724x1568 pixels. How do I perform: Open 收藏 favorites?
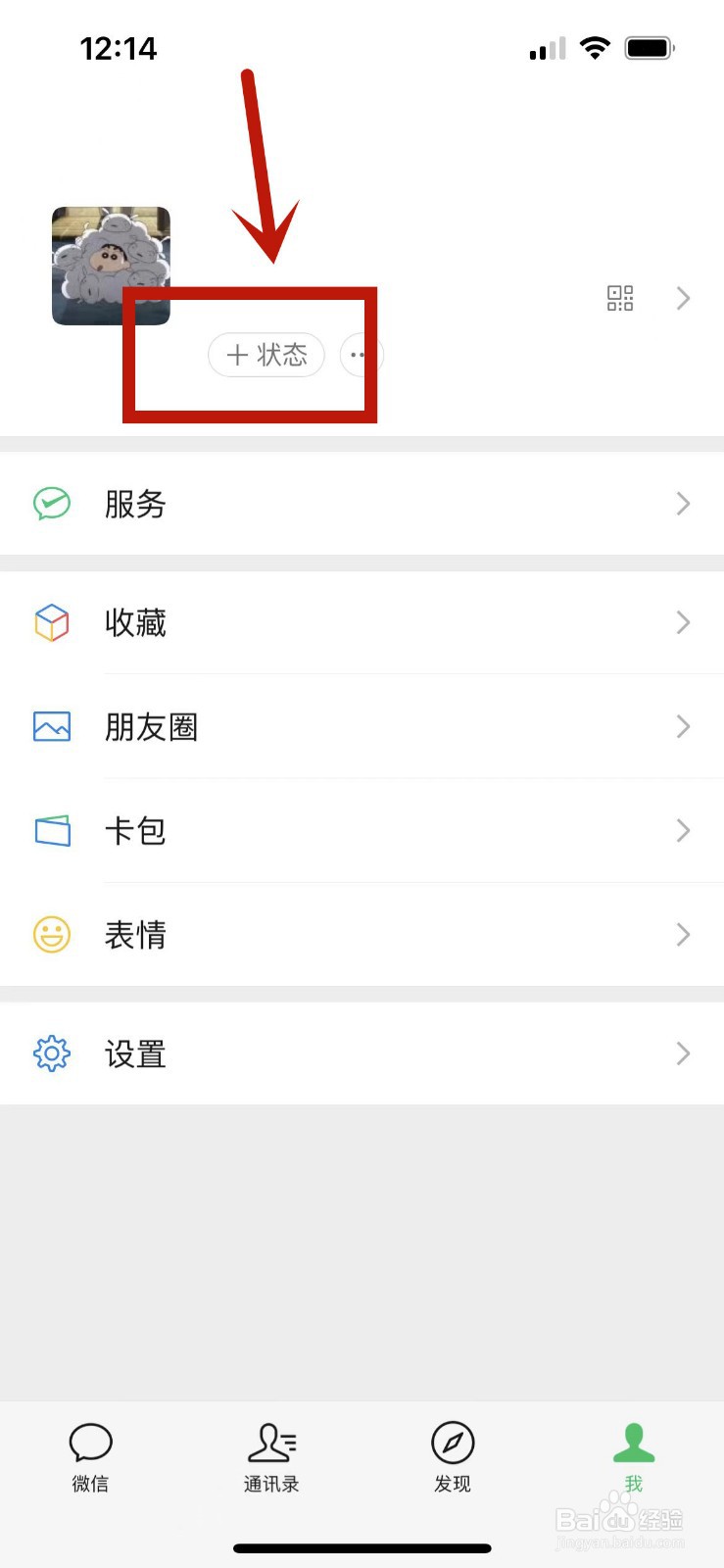[x=362, y=622]
